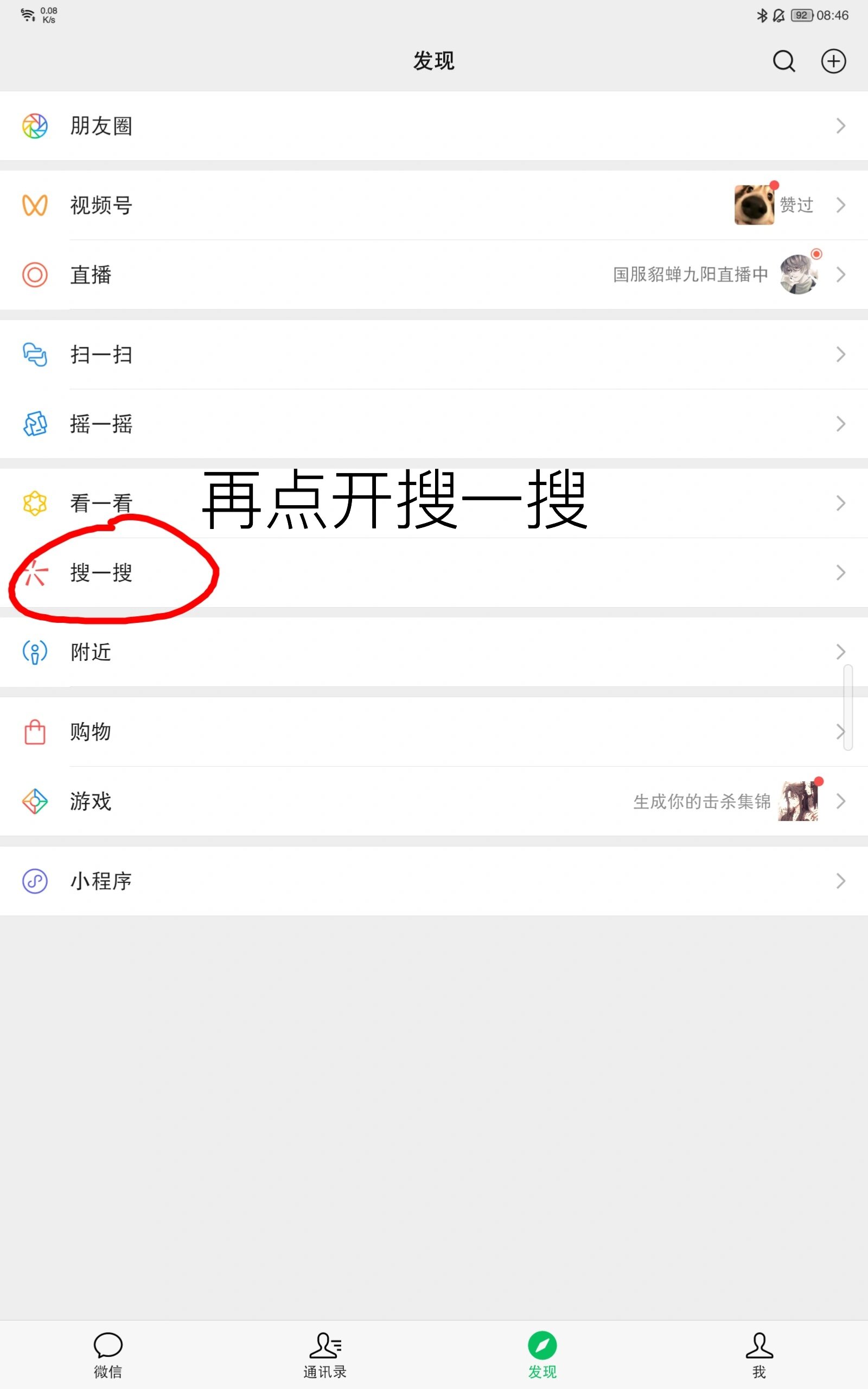The width and height of the screenshot is (868, 1389).
Task: Tap the 购物 shopping bag icon
Action: [x=34, y=731]
